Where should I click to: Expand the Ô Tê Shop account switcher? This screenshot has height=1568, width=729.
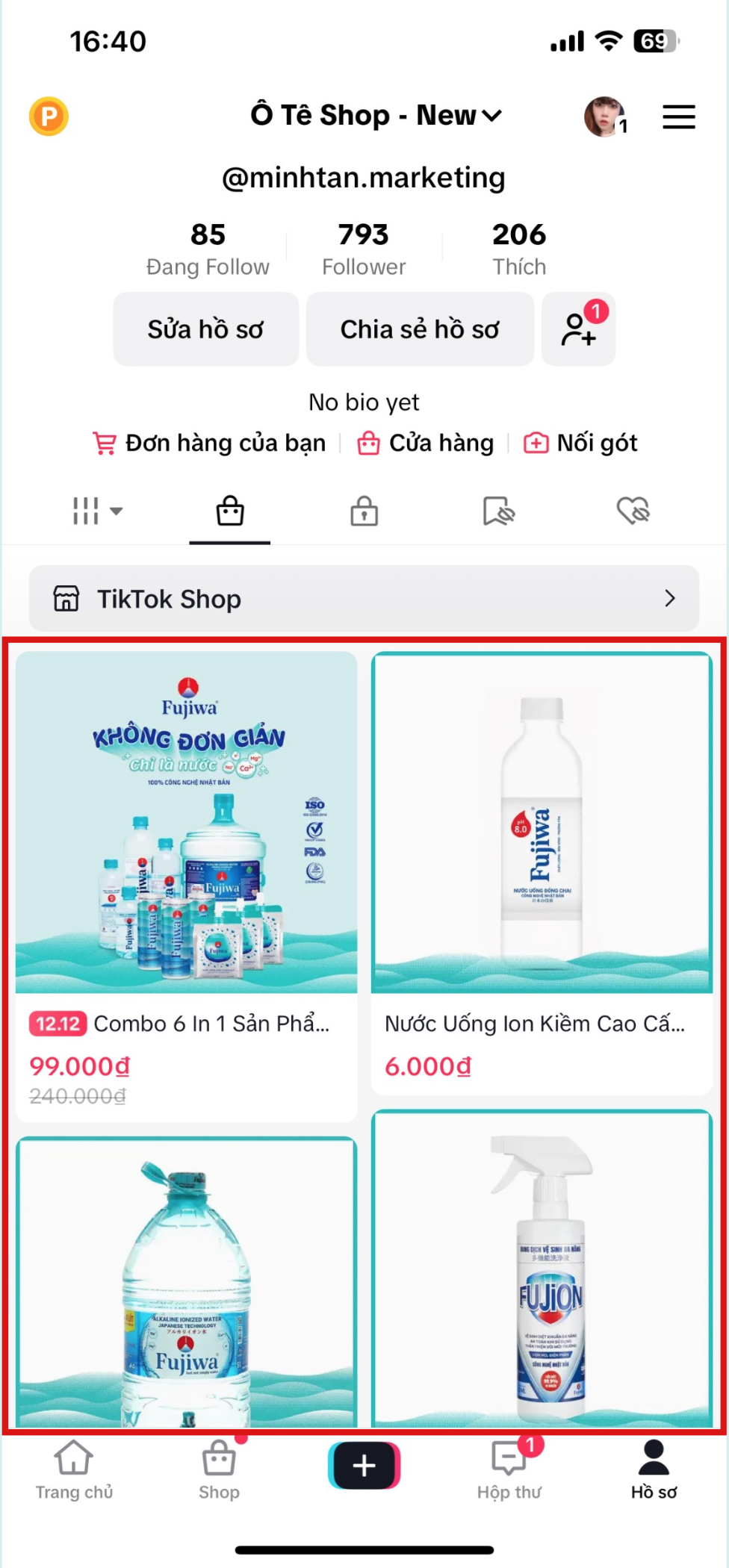pos(376,116)
